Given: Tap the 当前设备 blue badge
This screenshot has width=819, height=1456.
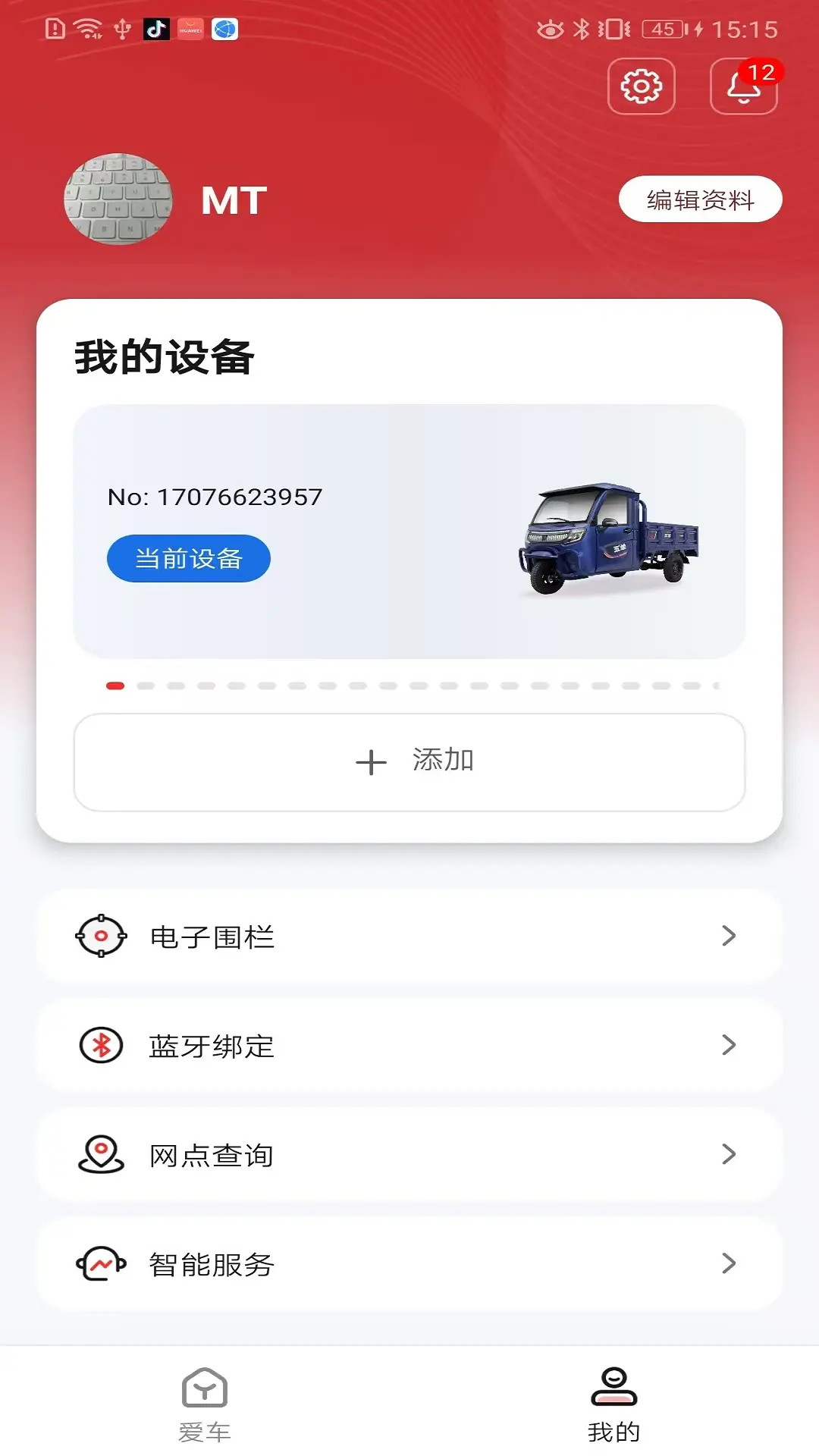Looking at the screenshot, I should [x=187, y=558].
